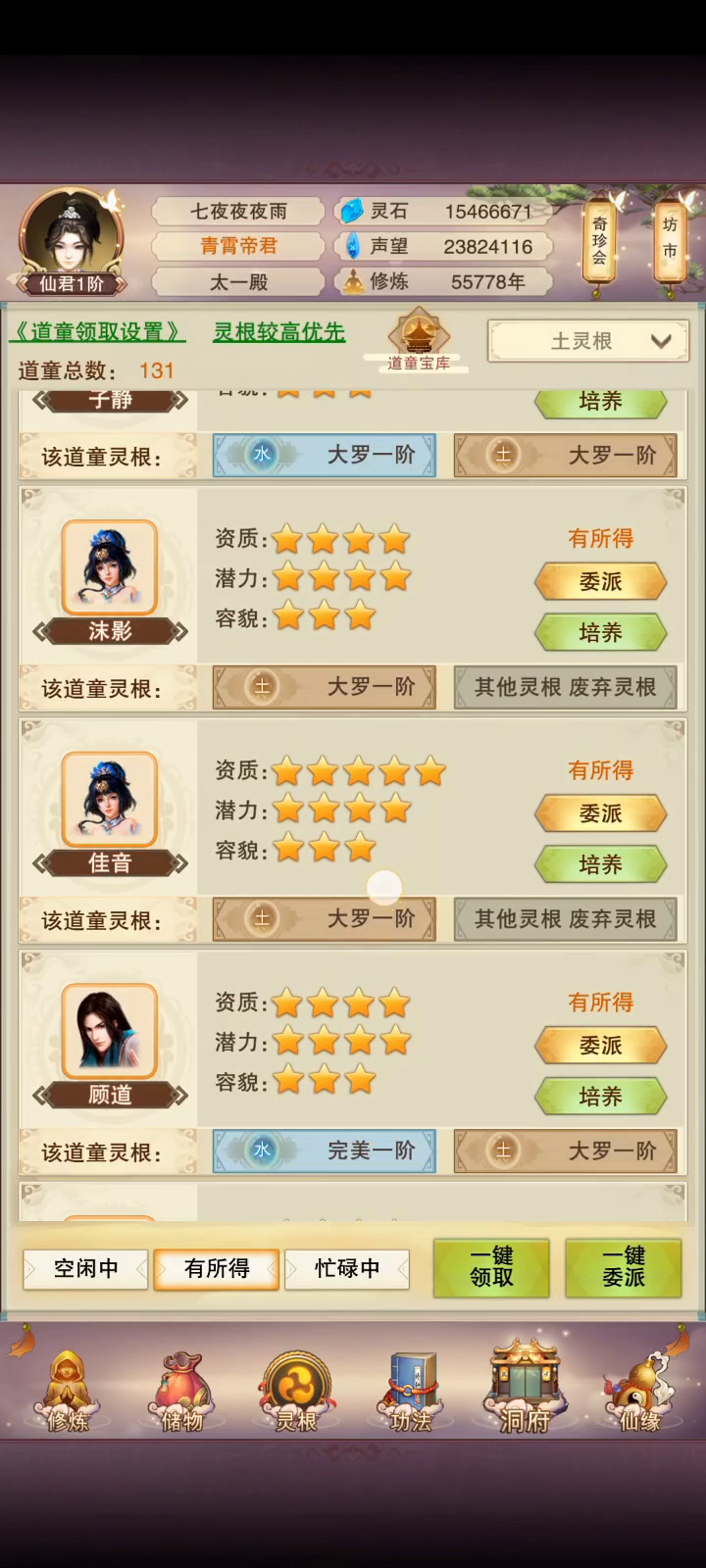The height and width of the screenshot is (1568, 706).
Task: Tap the 一键委派 button
Action: click(x=624, y=1267)
